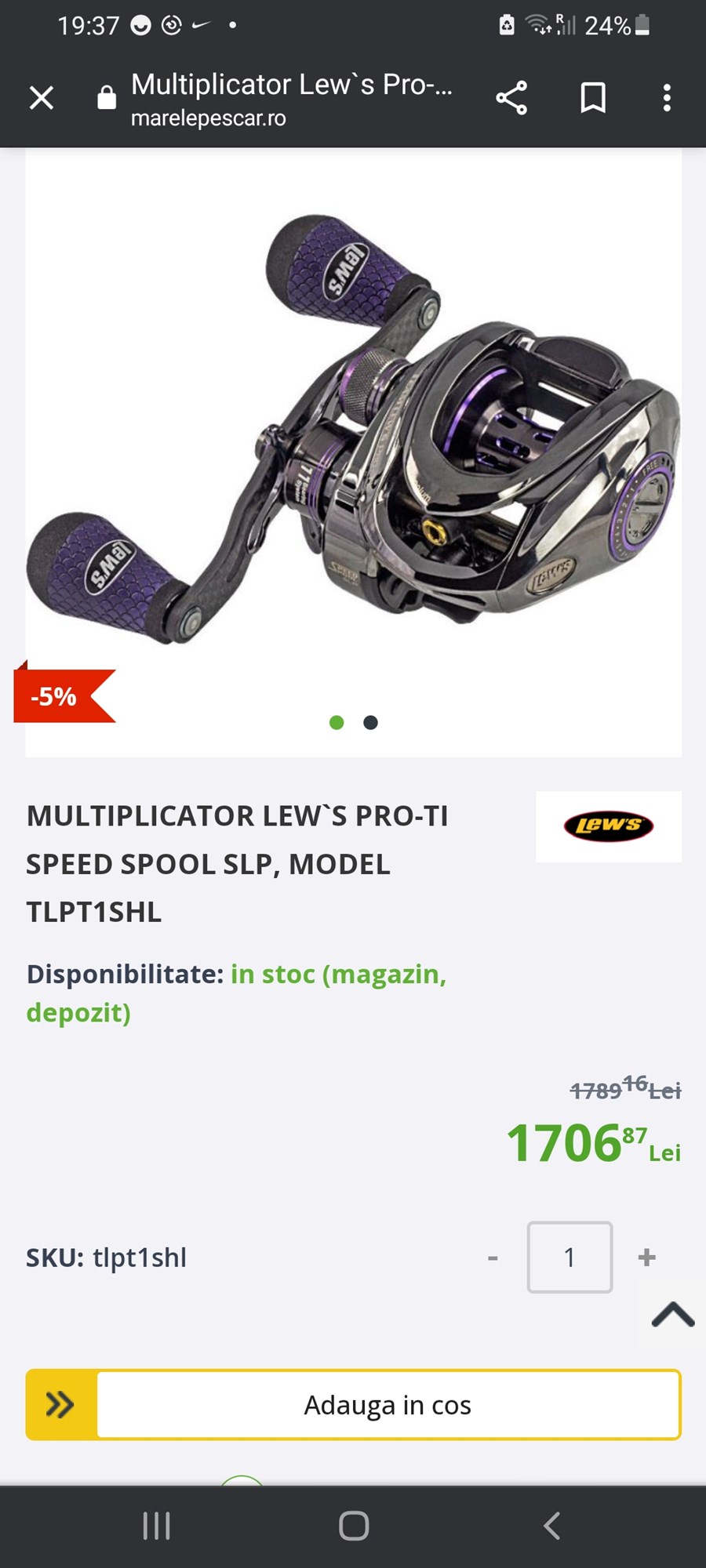Open the browser overflow menu
Image resolution: width=706 pixels, height=1568 pixels.
point(667,98)
